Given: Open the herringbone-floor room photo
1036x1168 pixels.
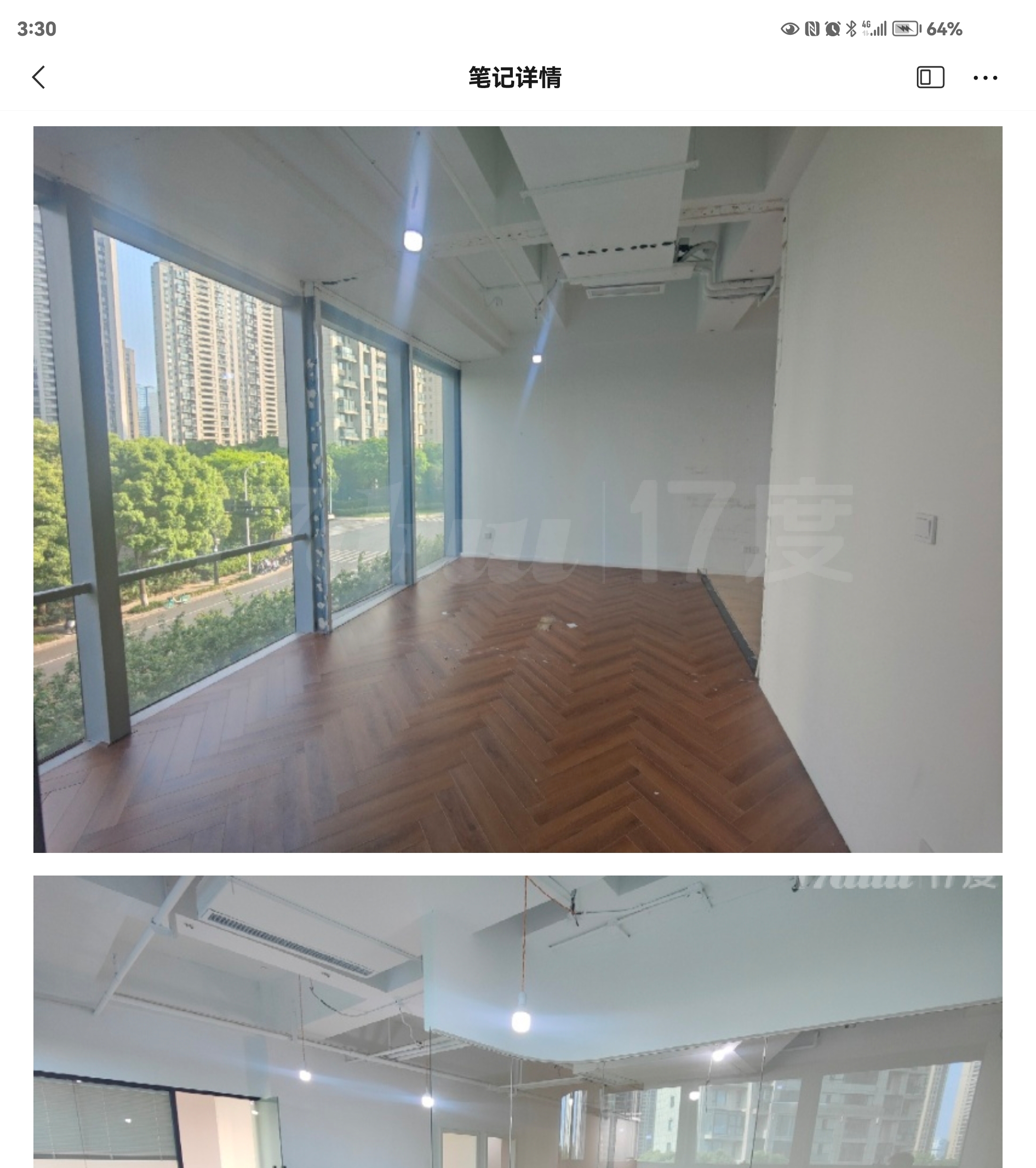Looking at the screenshot, I should [x=517, y=489].
